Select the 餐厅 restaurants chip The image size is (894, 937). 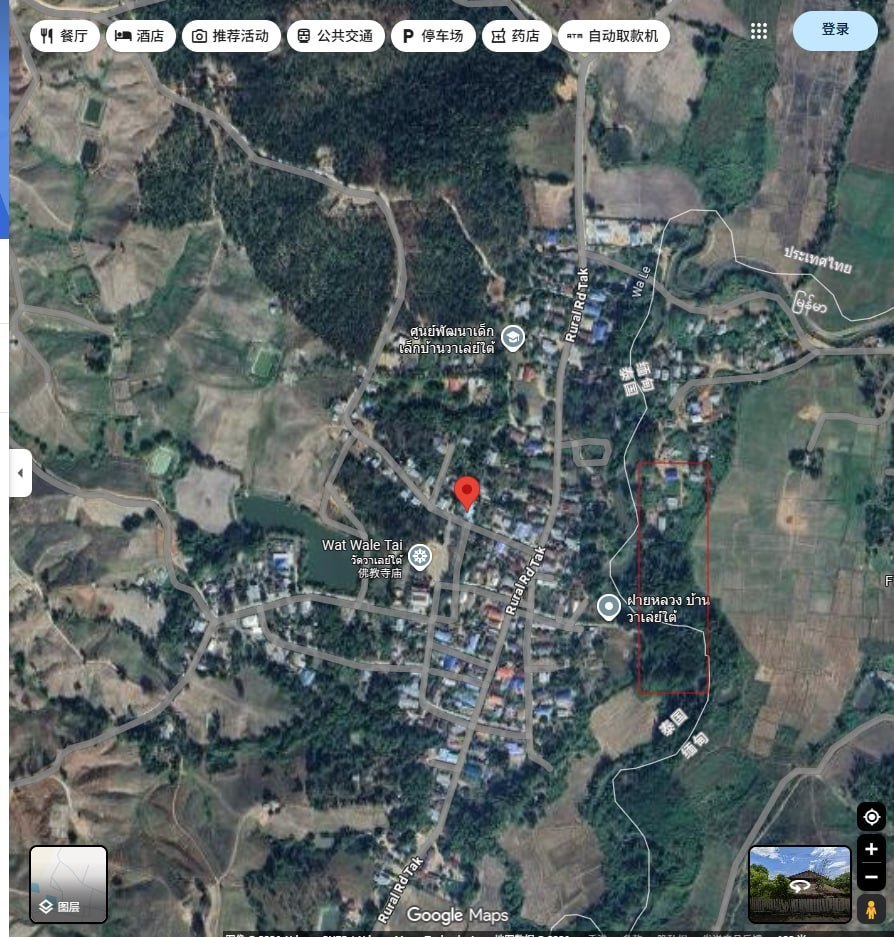click(65, 36)
